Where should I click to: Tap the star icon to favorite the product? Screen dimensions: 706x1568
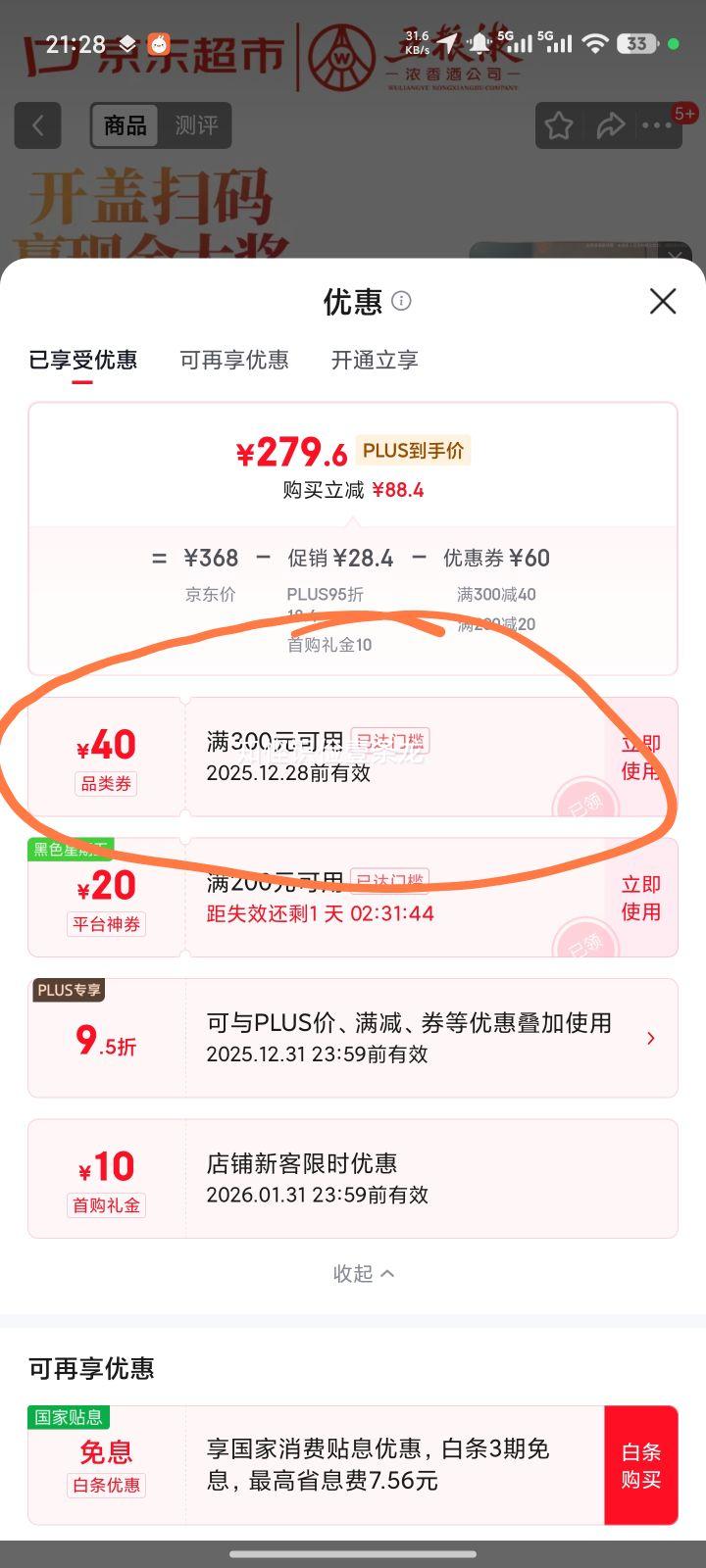tap(559, 125)
